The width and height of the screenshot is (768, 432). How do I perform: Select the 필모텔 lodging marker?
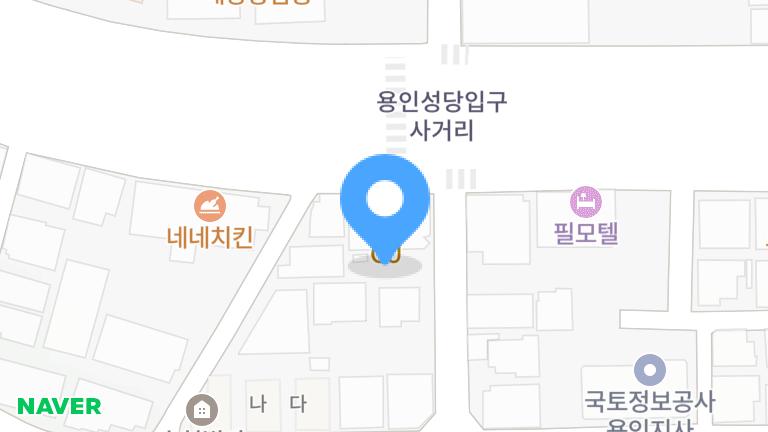coord(586,202)
